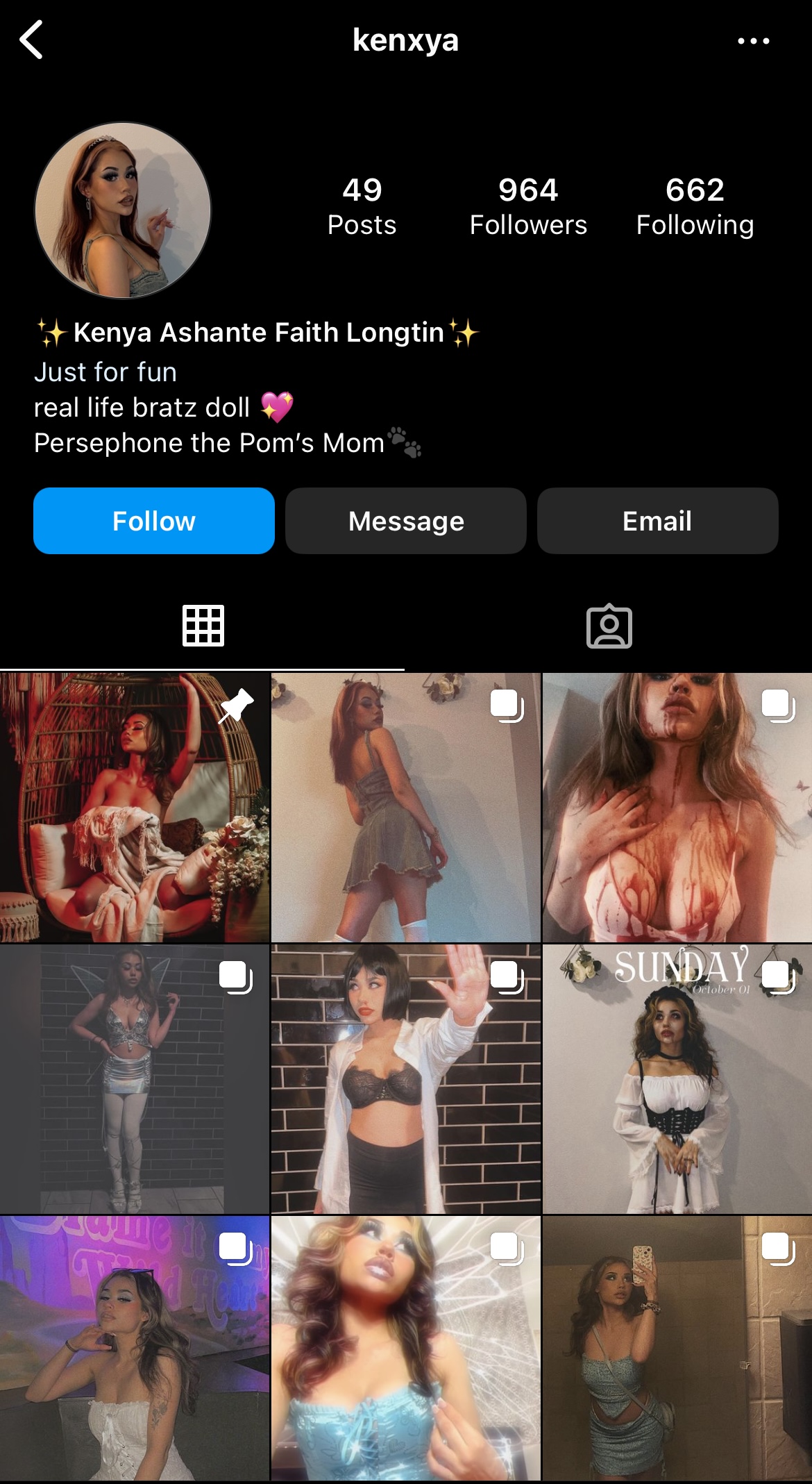
Task: Open the purple neon sign post
Action: click(x=135, y=1349)
